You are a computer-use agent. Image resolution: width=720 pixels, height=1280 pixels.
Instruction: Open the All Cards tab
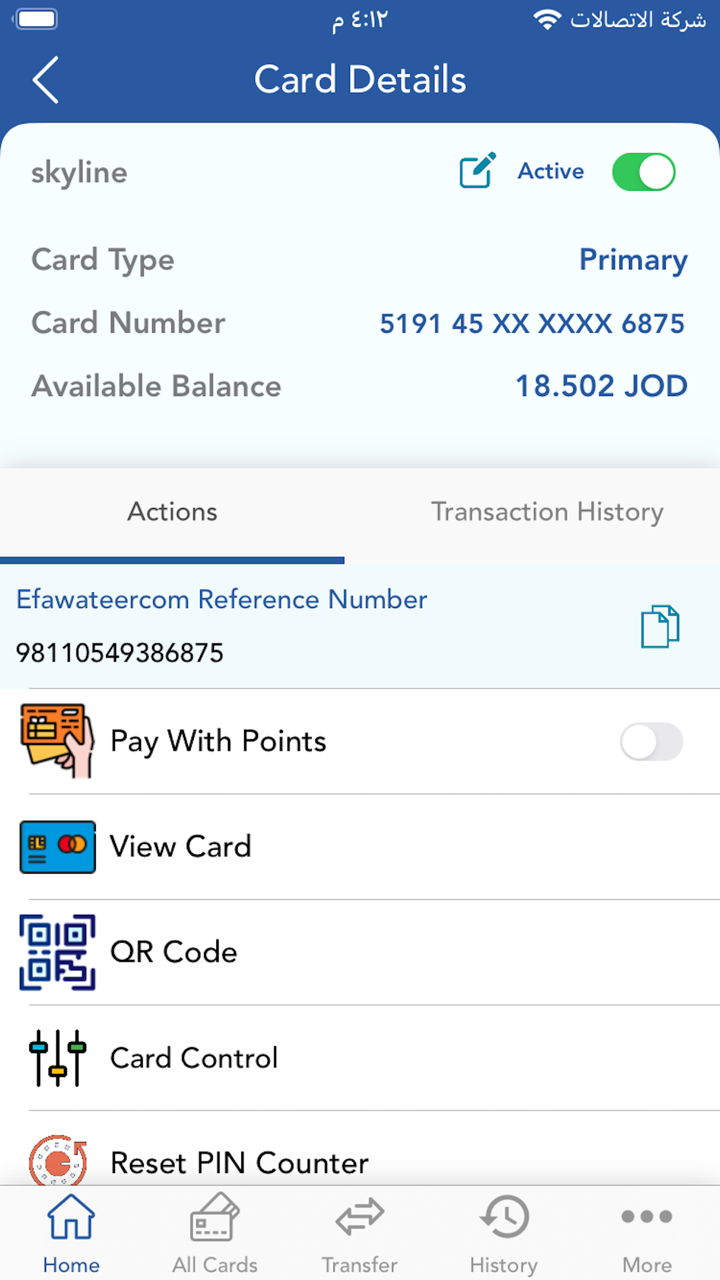(215, 1234)
